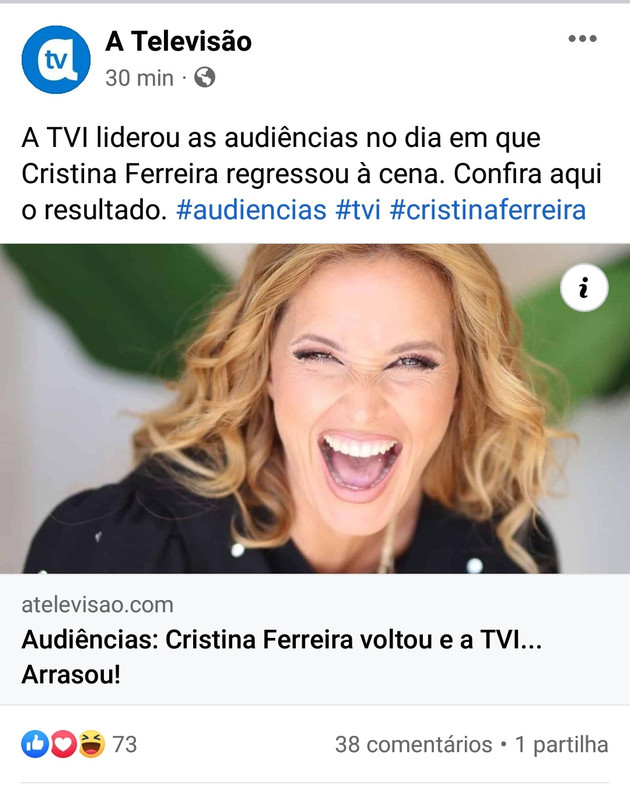Viewport: 630px width, 800px height.
Task: View the 73 reactions list
Action: click(80, 745)
